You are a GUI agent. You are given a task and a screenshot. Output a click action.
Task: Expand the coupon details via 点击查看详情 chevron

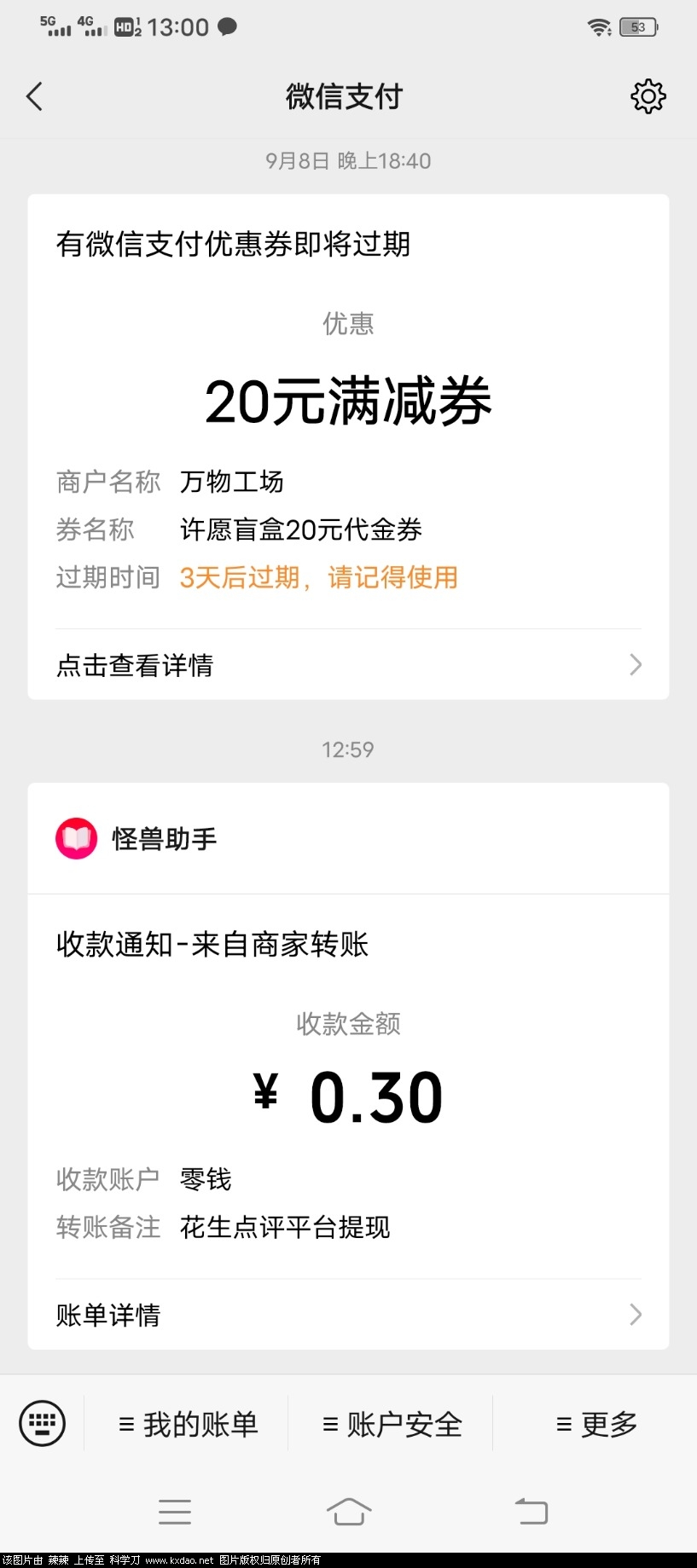point(634,664)
